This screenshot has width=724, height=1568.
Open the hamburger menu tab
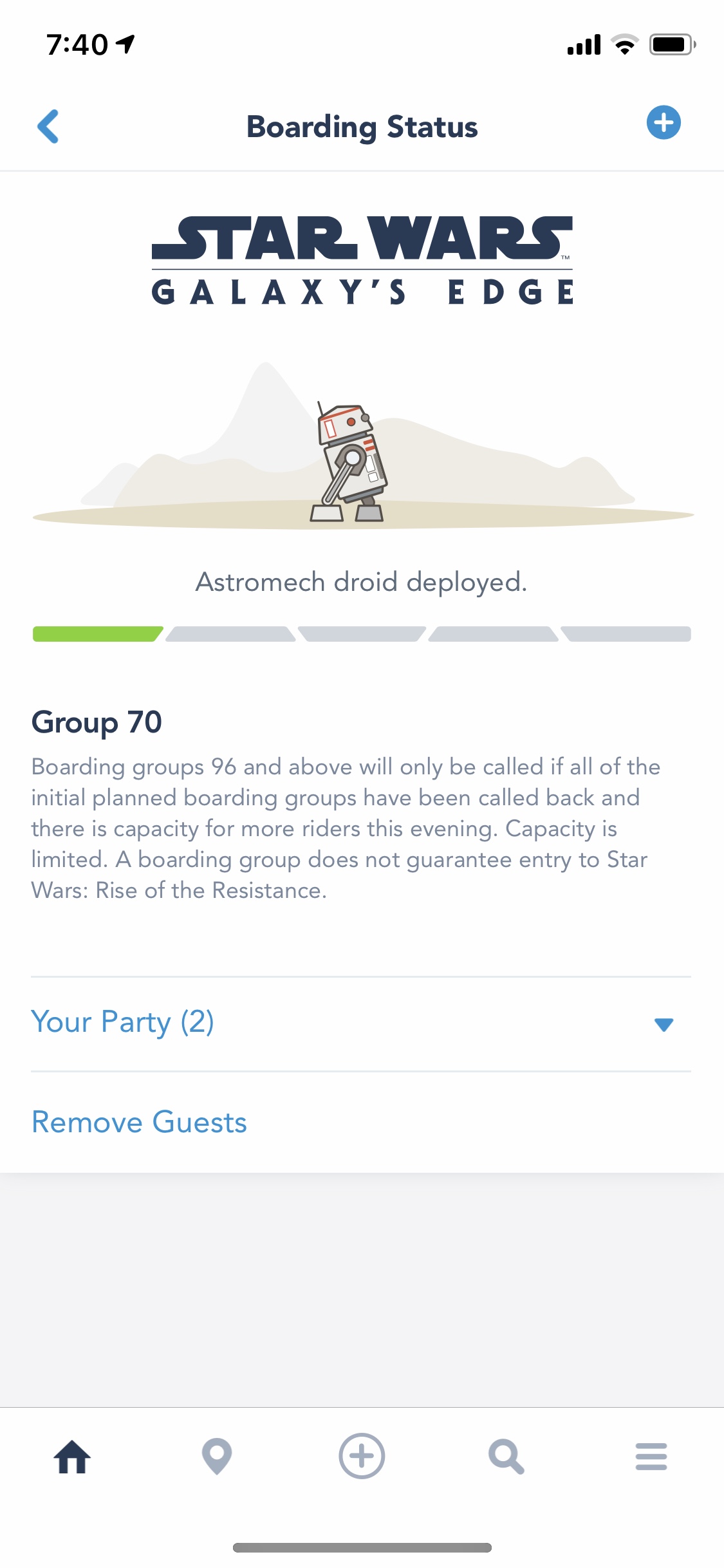pyautogui.click(x=651, y=1457)
